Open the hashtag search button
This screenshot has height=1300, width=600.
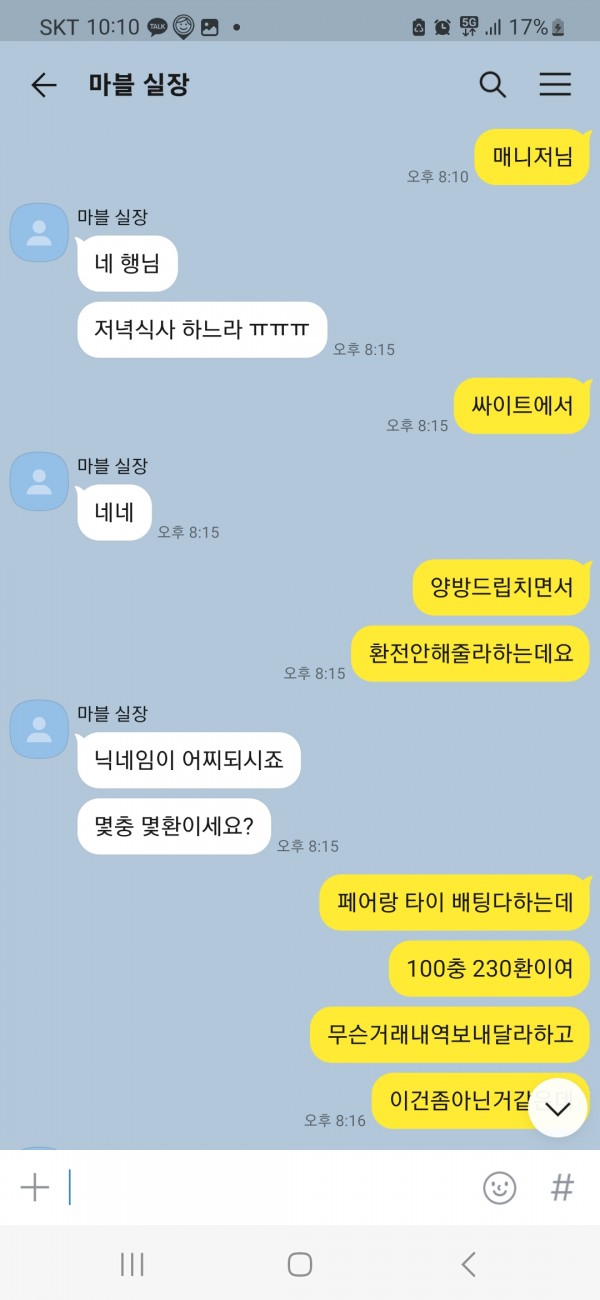(x=563, y=1187)
